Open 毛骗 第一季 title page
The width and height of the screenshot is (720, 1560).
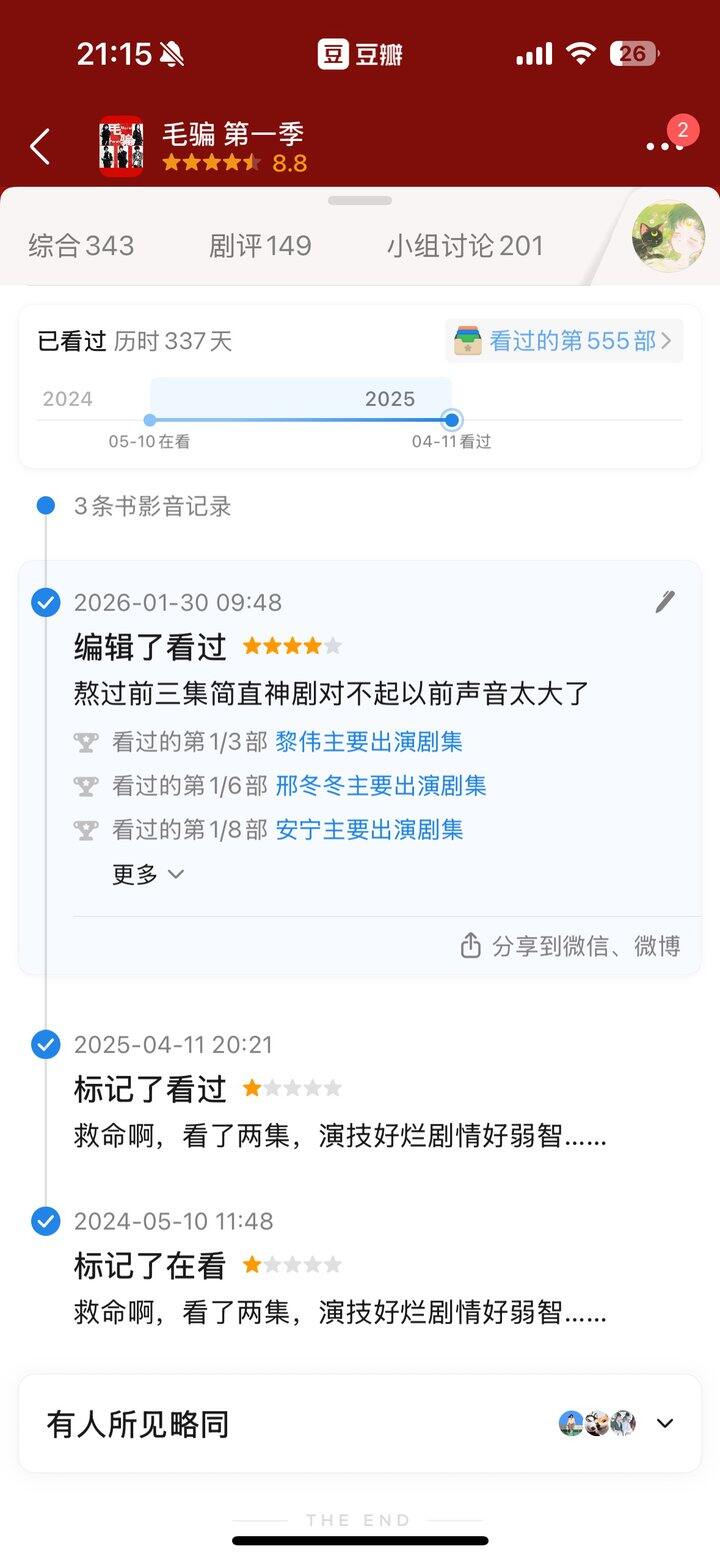[232, 134]
